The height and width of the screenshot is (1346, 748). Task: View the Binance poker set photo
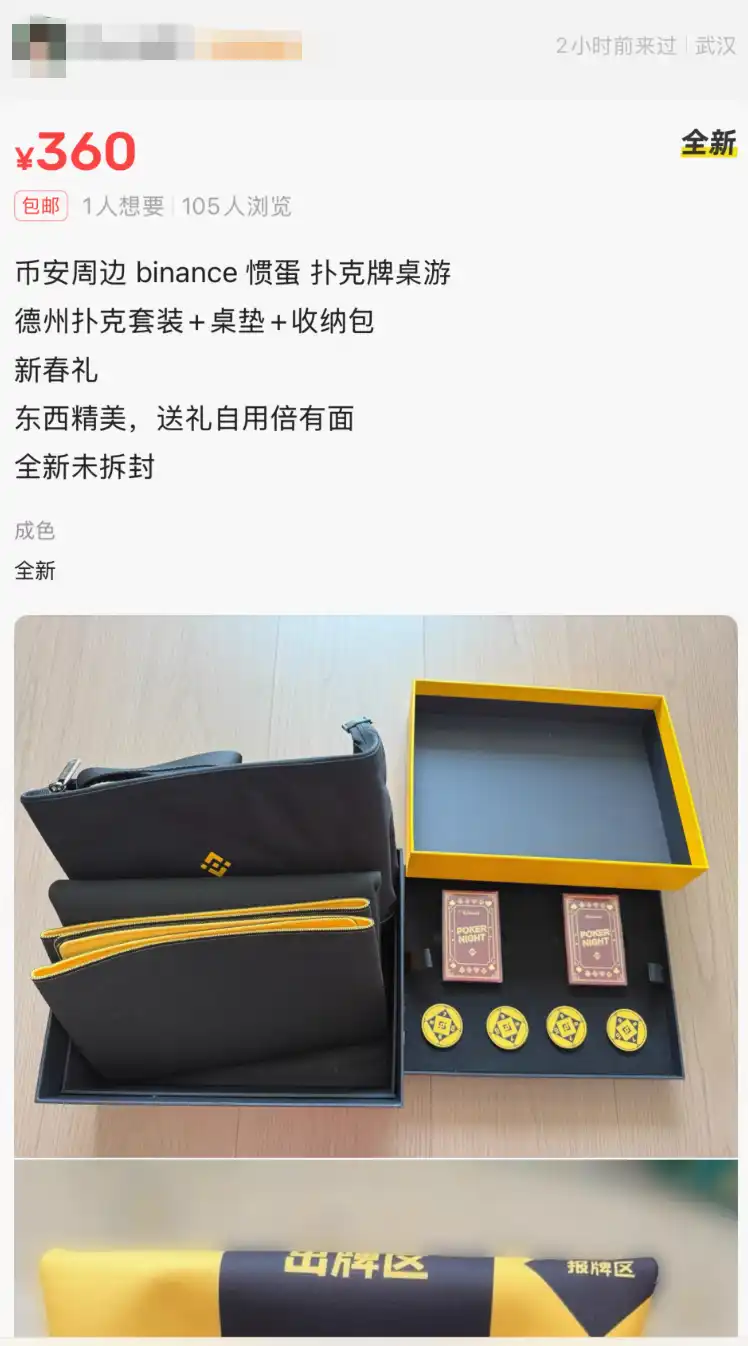pyautogui.click(x=375, y=885)
